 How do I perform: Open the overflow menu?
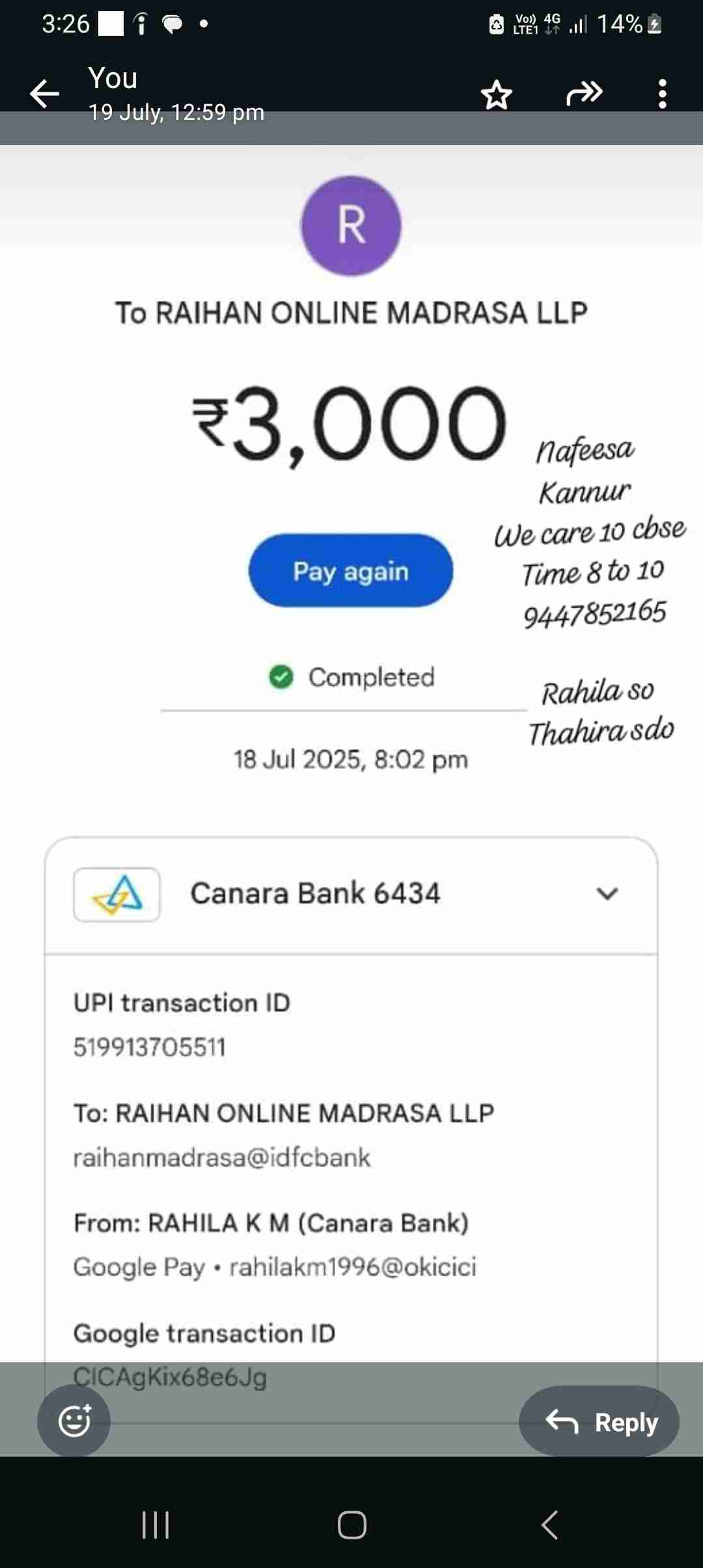tap(662, 94)
